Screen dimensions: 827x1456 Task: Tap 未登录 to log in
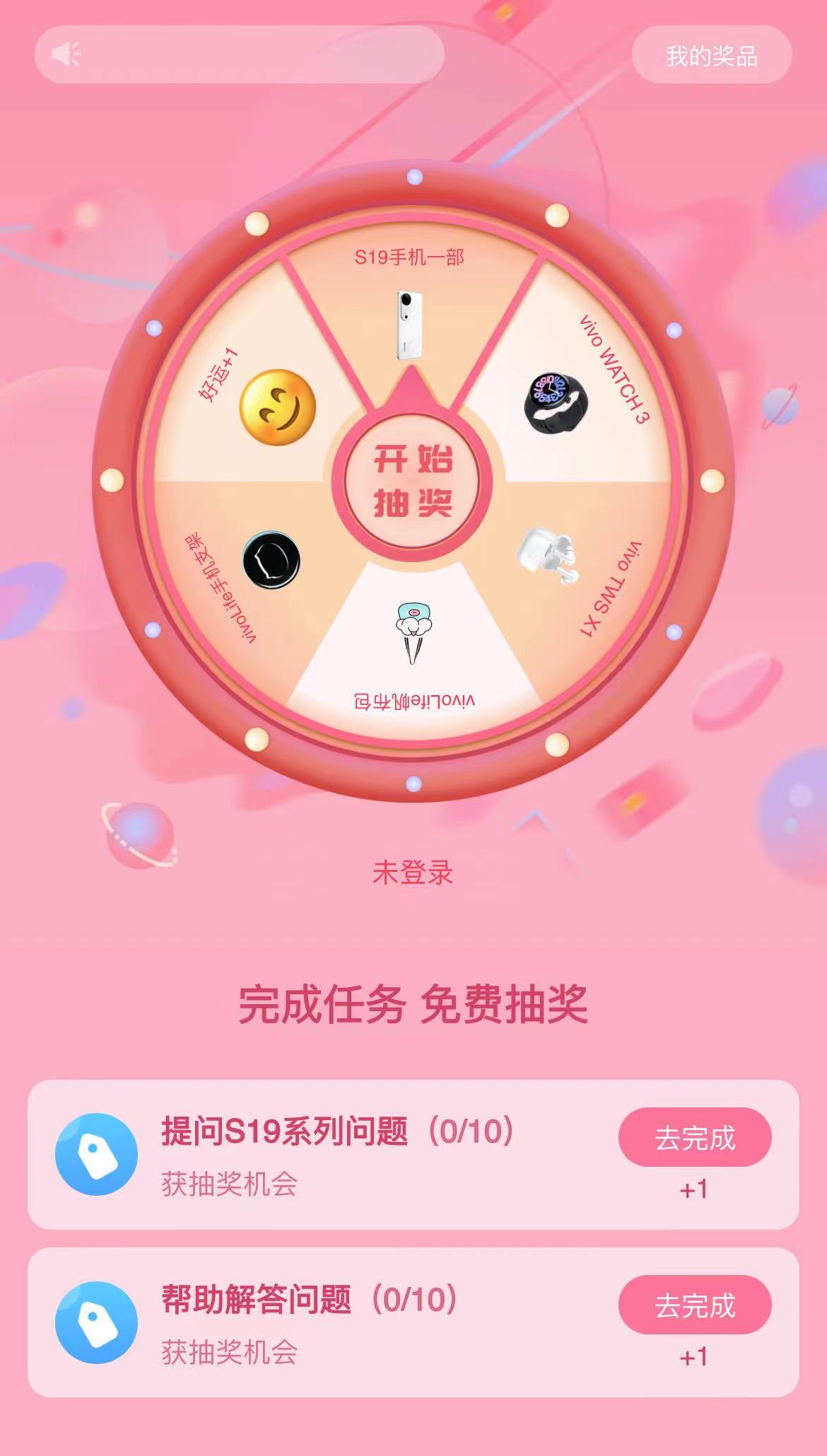(413, 873)
